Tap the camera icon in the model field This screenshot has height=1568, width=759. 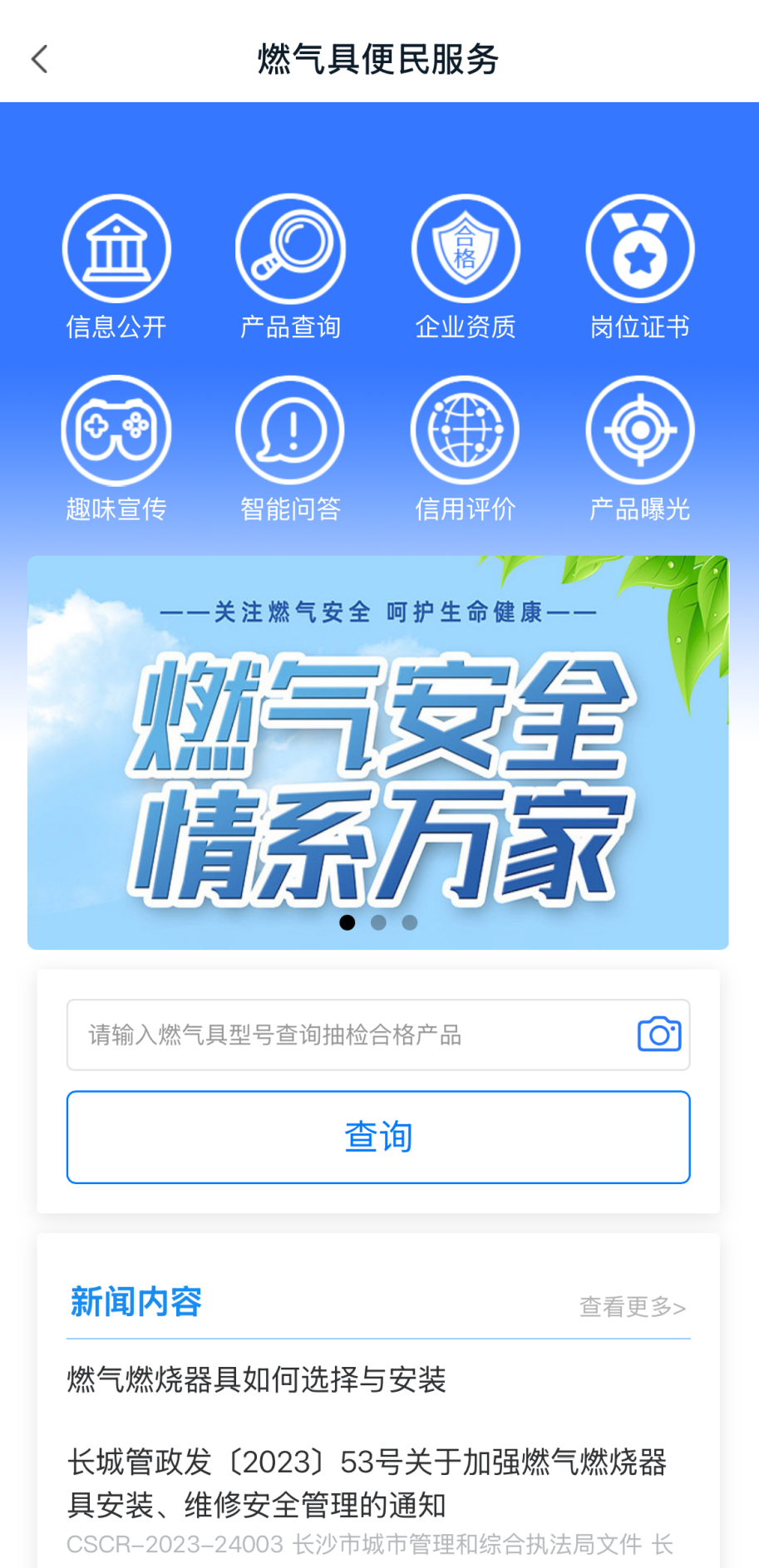click(659, 1035)
